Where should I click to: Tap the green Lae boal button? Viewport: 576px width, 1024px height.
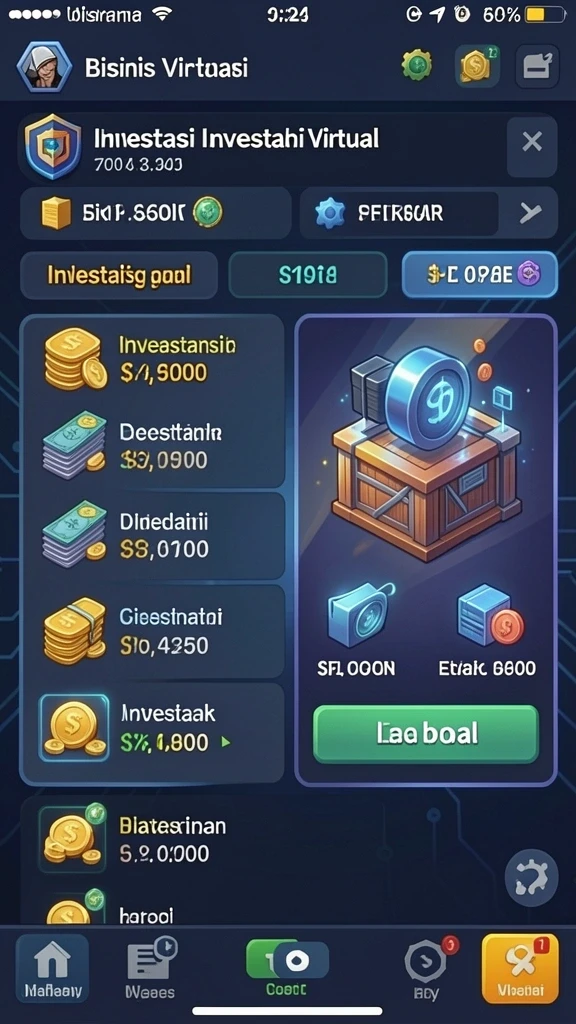pyautogui.click(x=426, y=734)
